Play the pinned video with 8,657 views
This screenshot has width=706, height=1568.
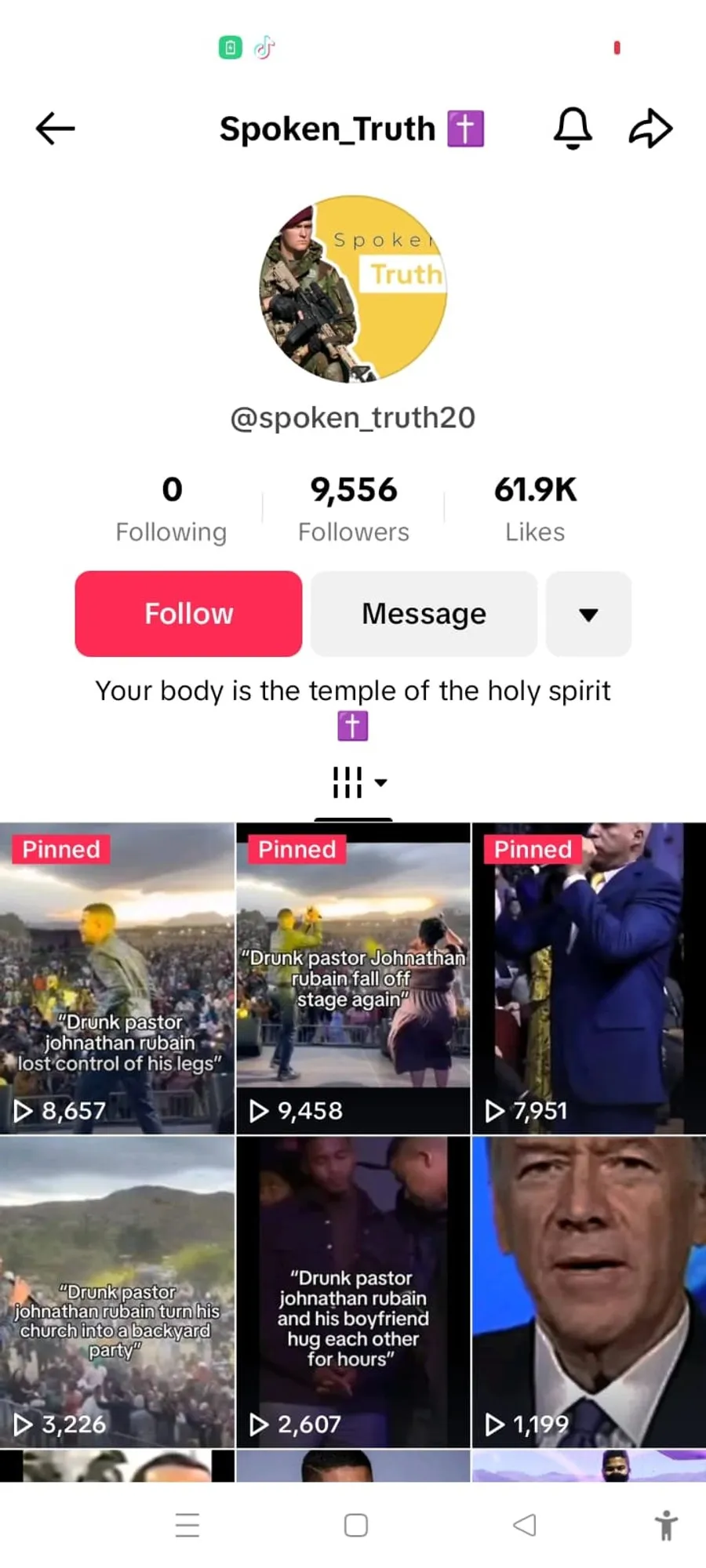pyautogui.click(x=118, y=978)
